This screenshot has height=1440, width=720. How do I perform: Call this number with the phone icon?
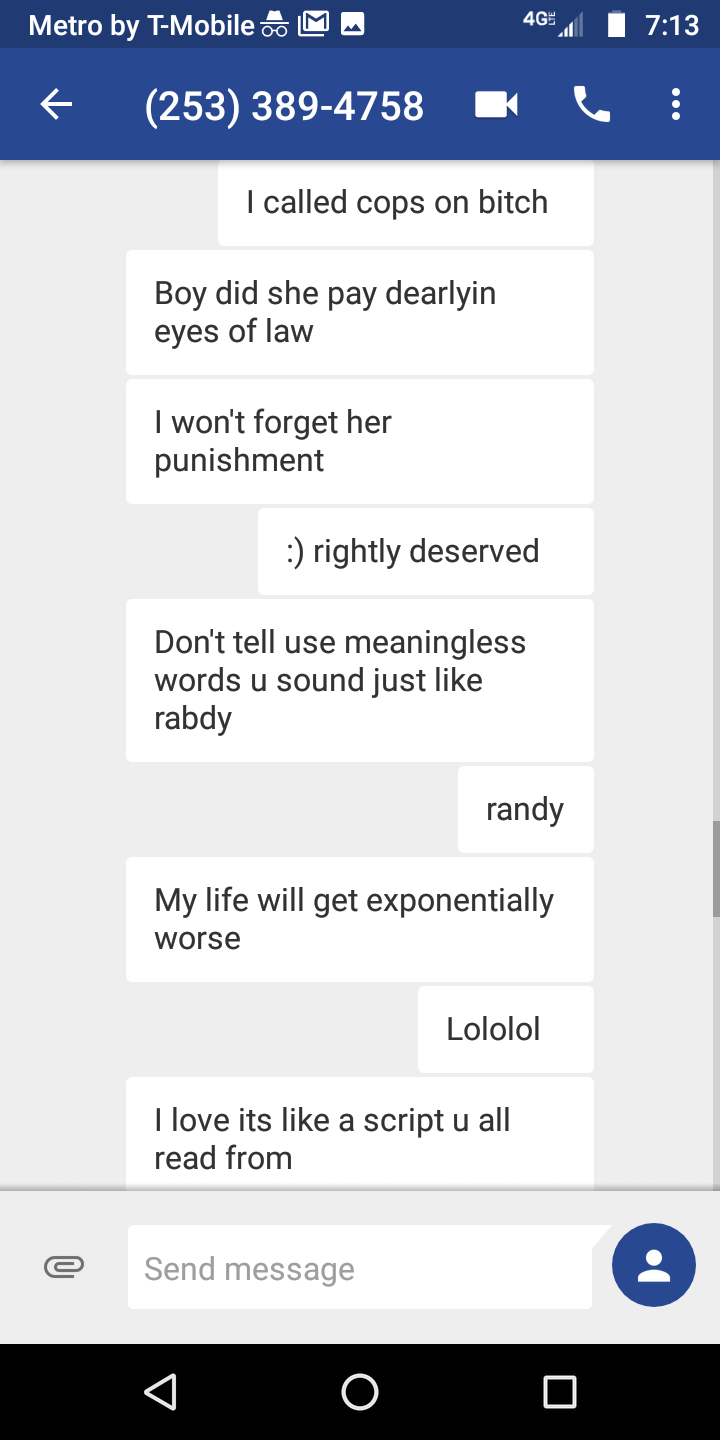click(x=591, y=104)
